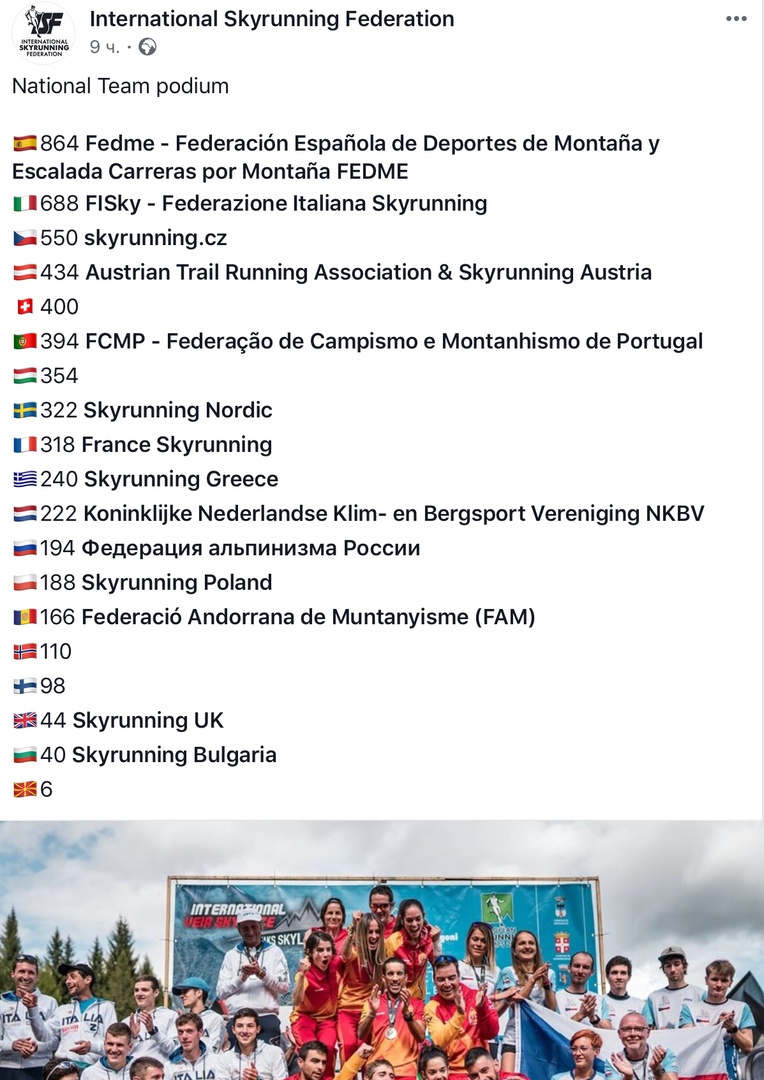
Task: View the podium team photo
Action: [x=382, y=952]
